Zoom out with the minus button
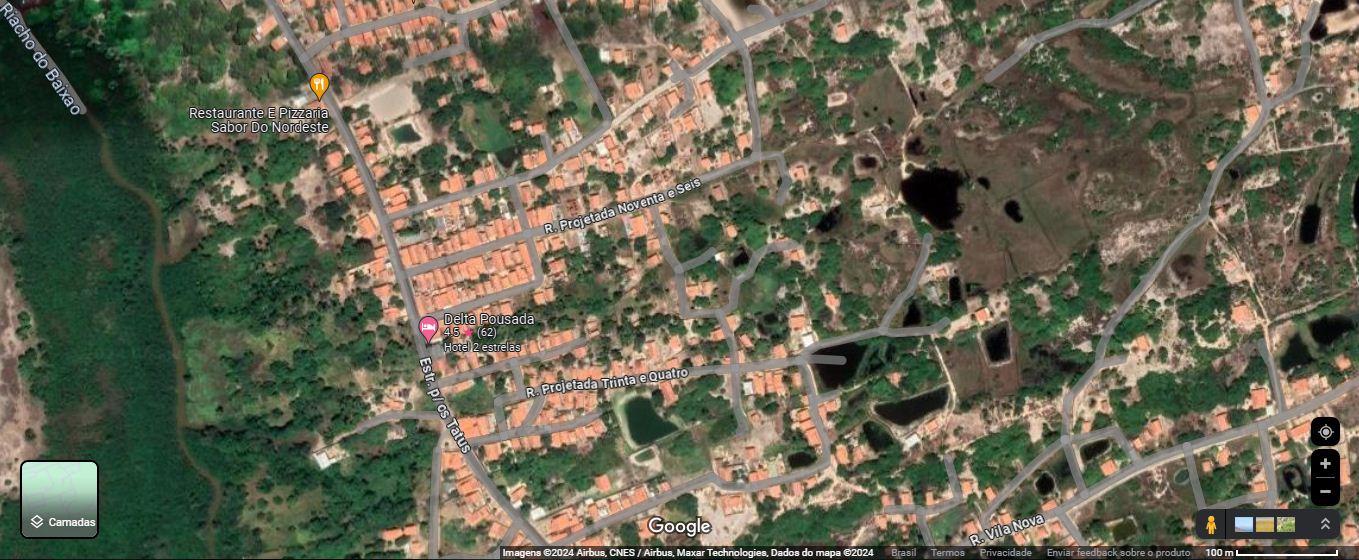The image size is (1359, 560). [1325, 491]
